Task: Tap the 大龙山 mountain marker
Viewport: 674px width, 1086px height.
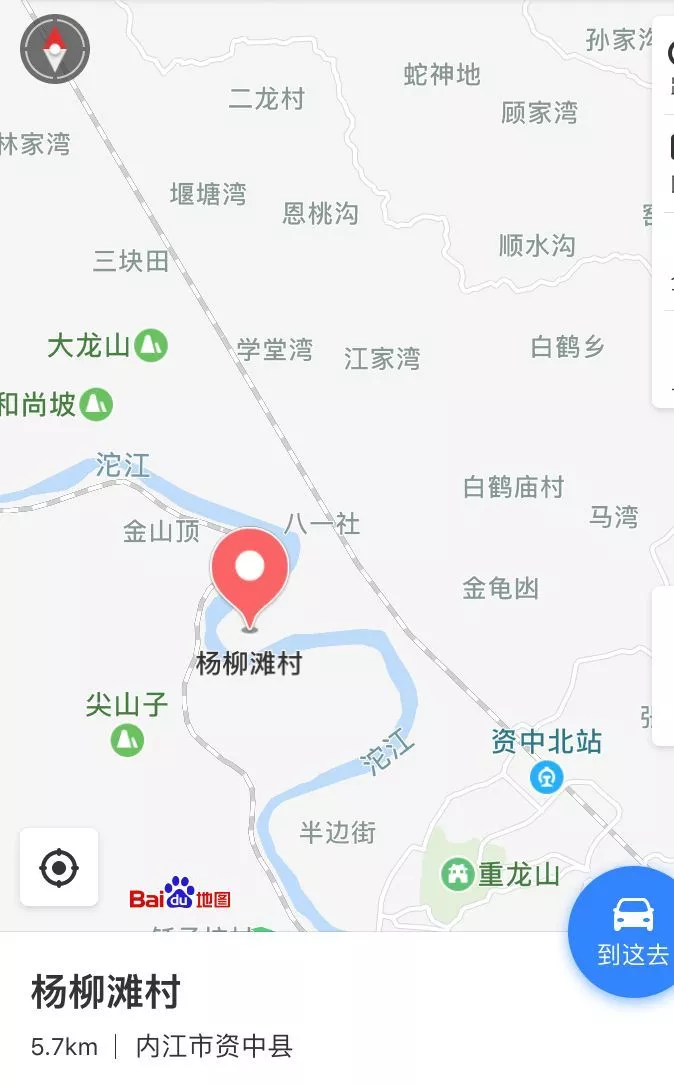Action: 151,346
